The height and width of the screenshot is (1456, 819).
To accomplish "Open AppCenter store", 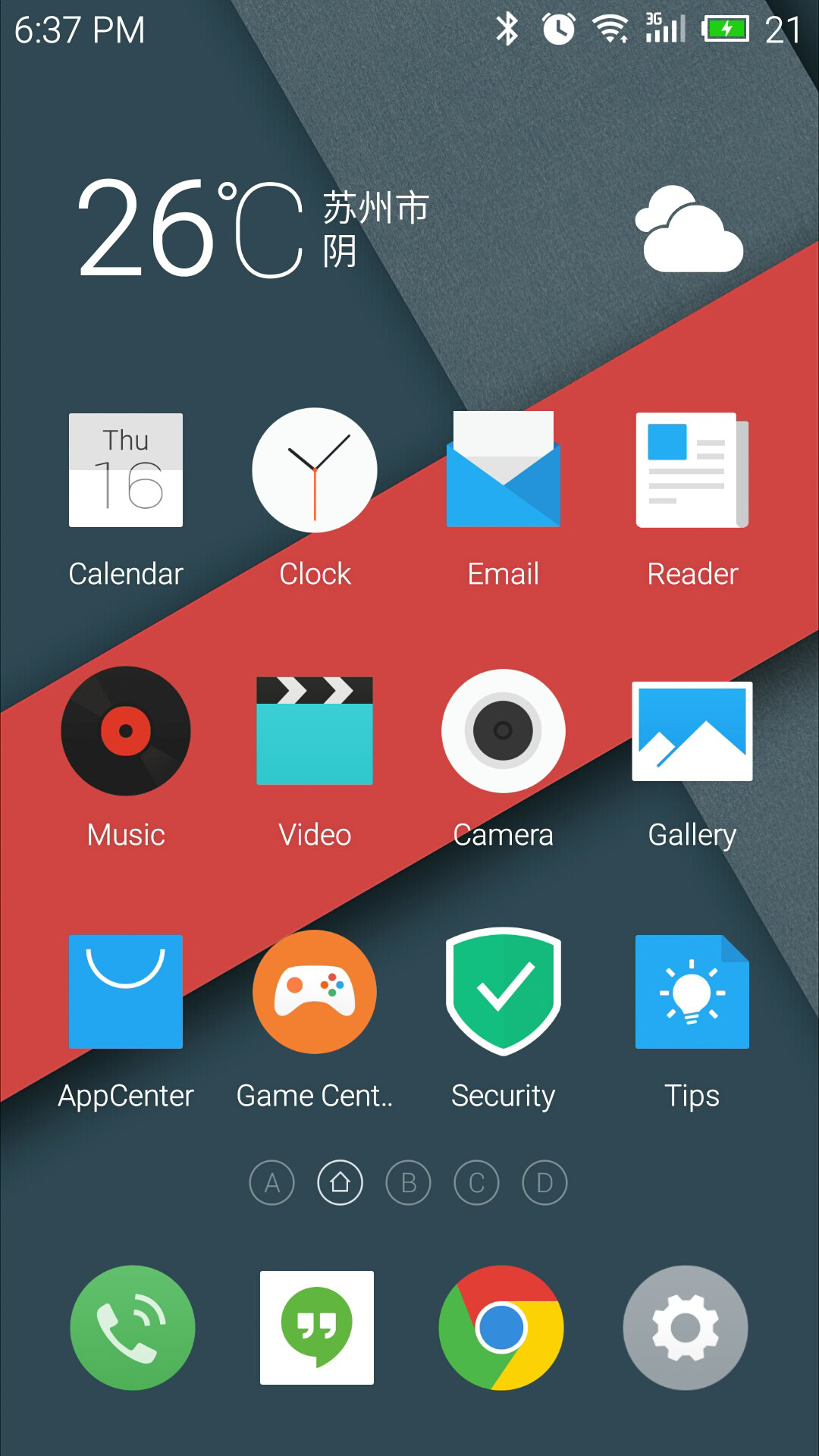I will click(126, 992).
